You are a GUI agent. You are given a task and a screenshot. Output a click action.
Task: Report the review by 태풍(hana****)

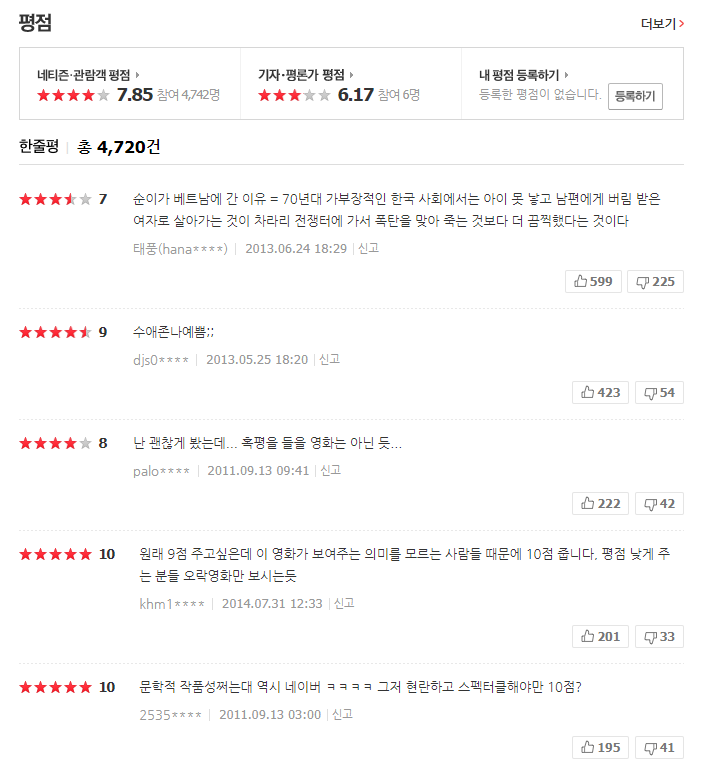(x=369, y=248)
